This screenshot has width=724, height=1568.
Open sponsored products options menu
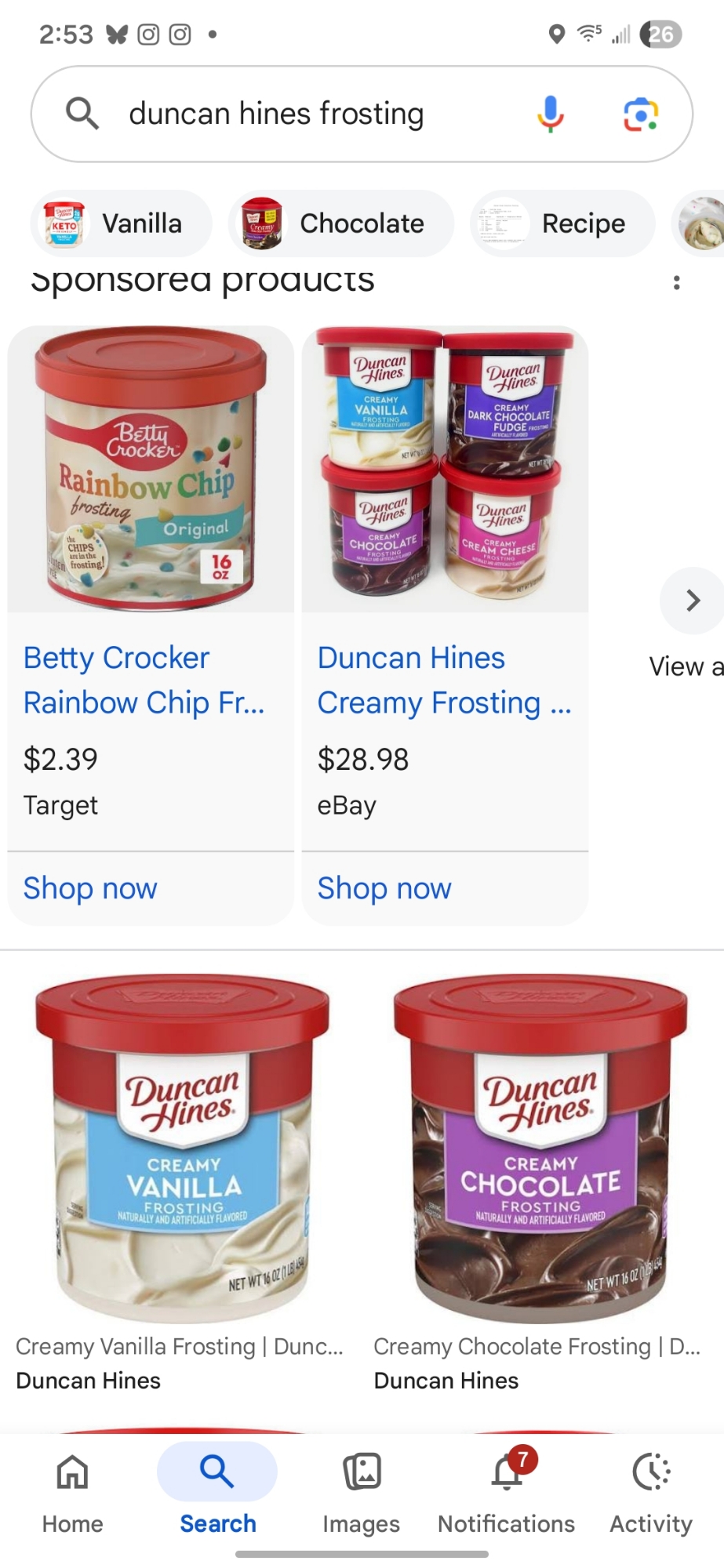[676, 282]
